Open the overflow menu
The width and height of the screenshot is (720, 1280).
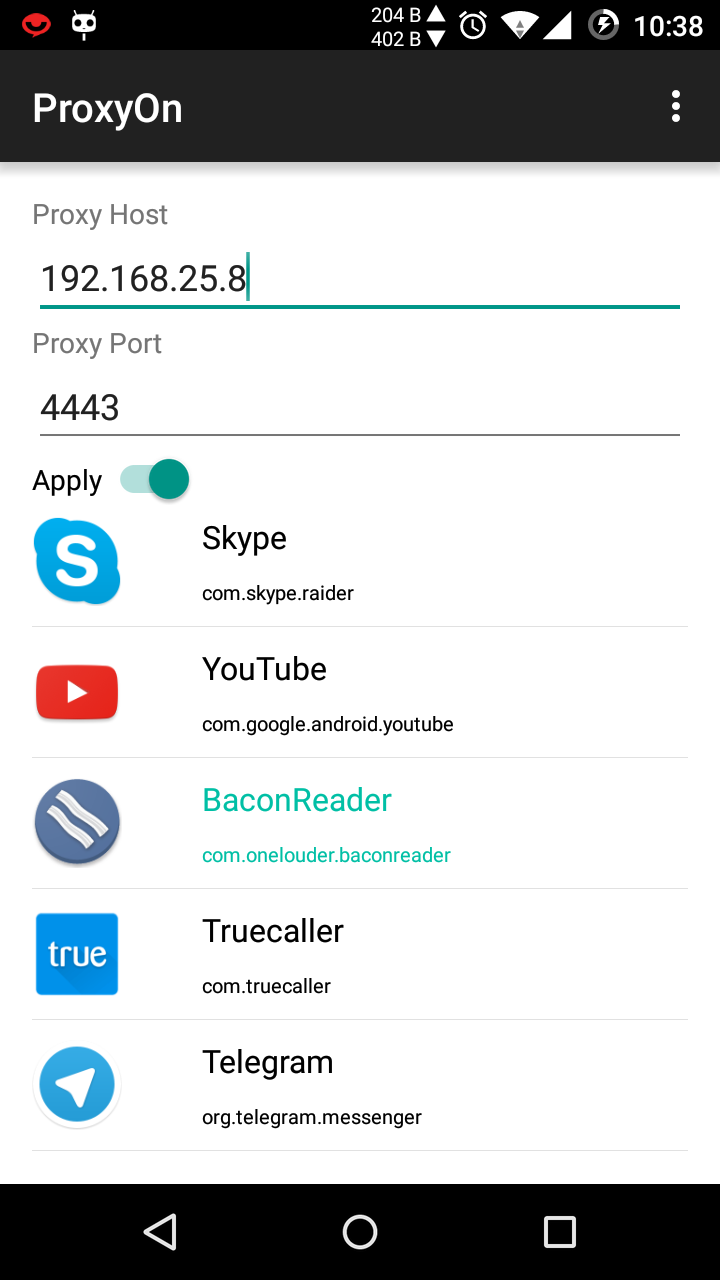point(676,106)
